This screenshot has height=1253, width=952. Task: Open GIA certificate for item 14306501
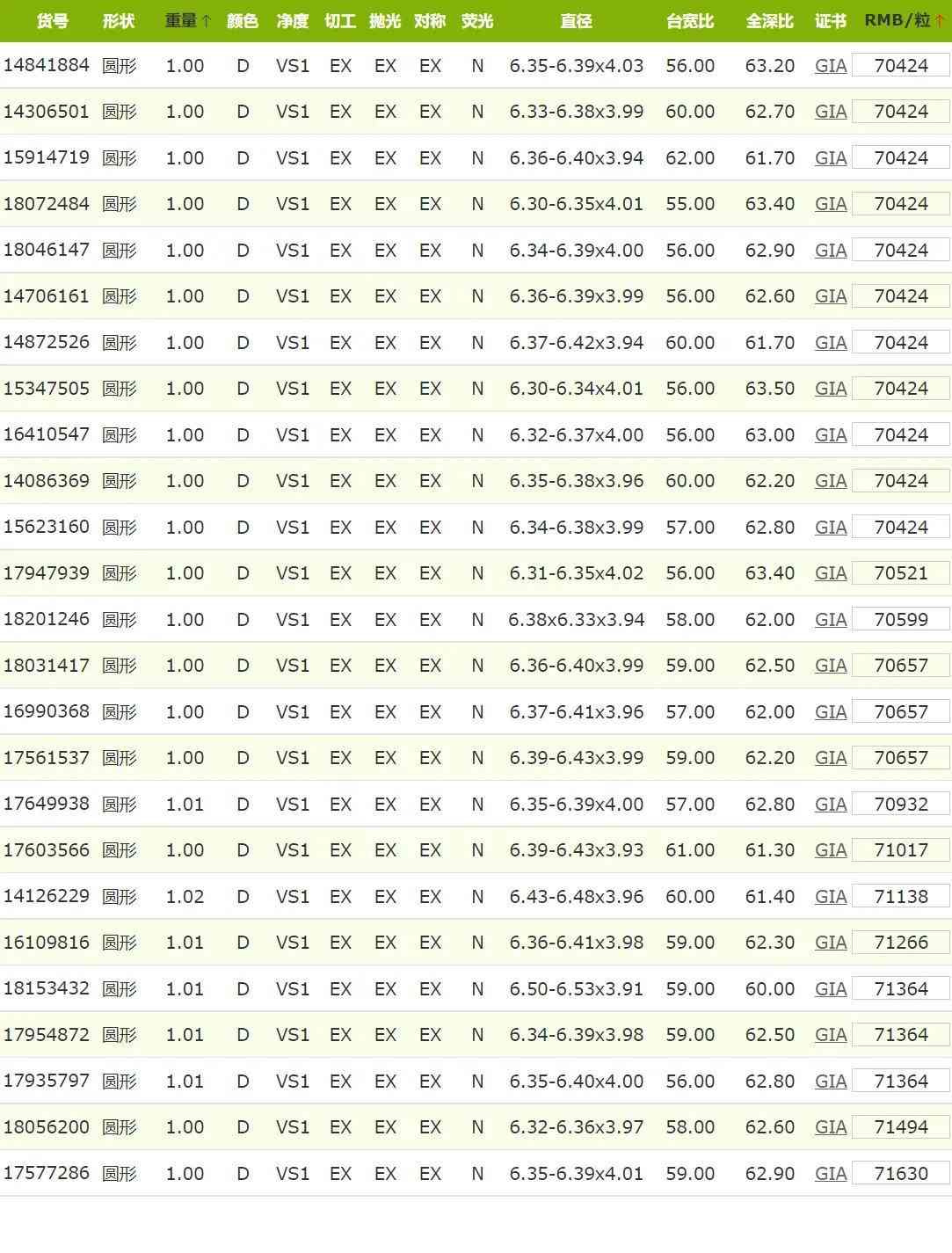[x=830, y=112]
